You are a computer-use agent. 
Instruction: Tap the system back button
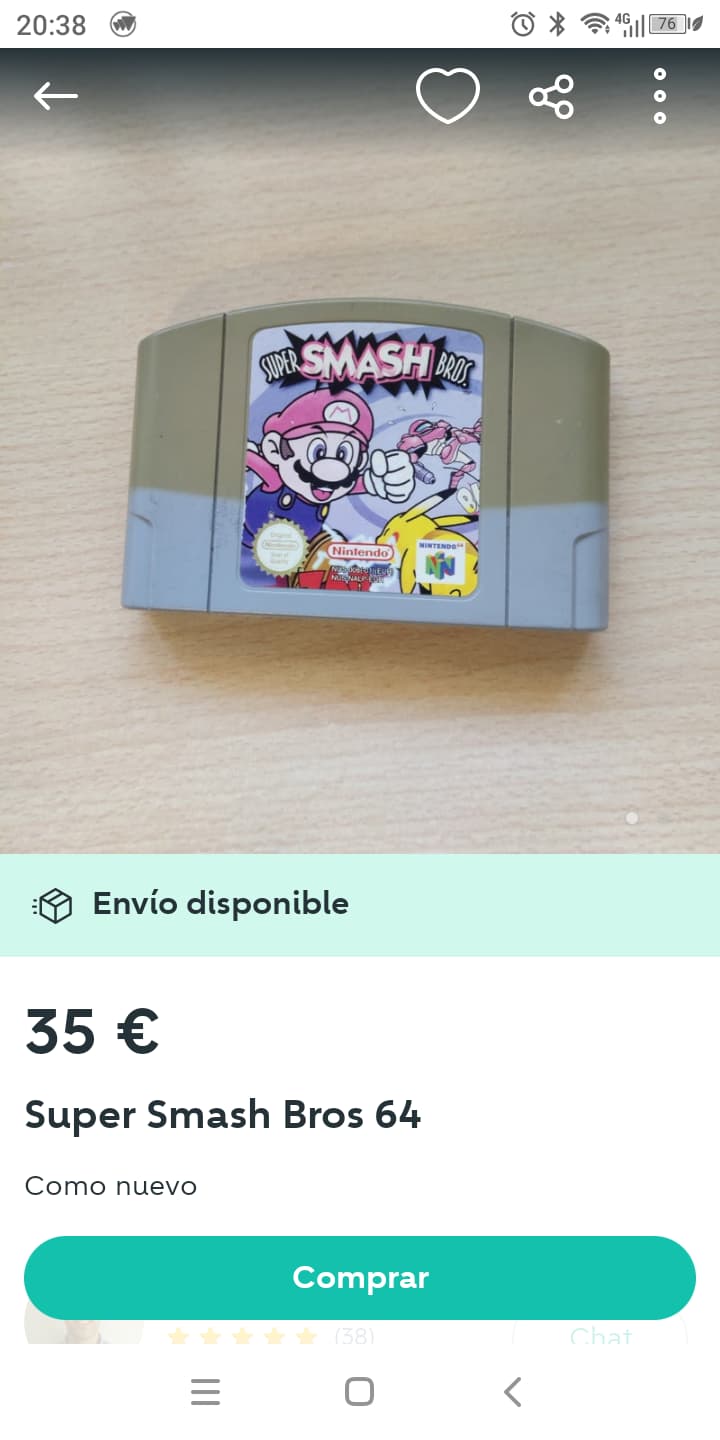coord(513,1392)
